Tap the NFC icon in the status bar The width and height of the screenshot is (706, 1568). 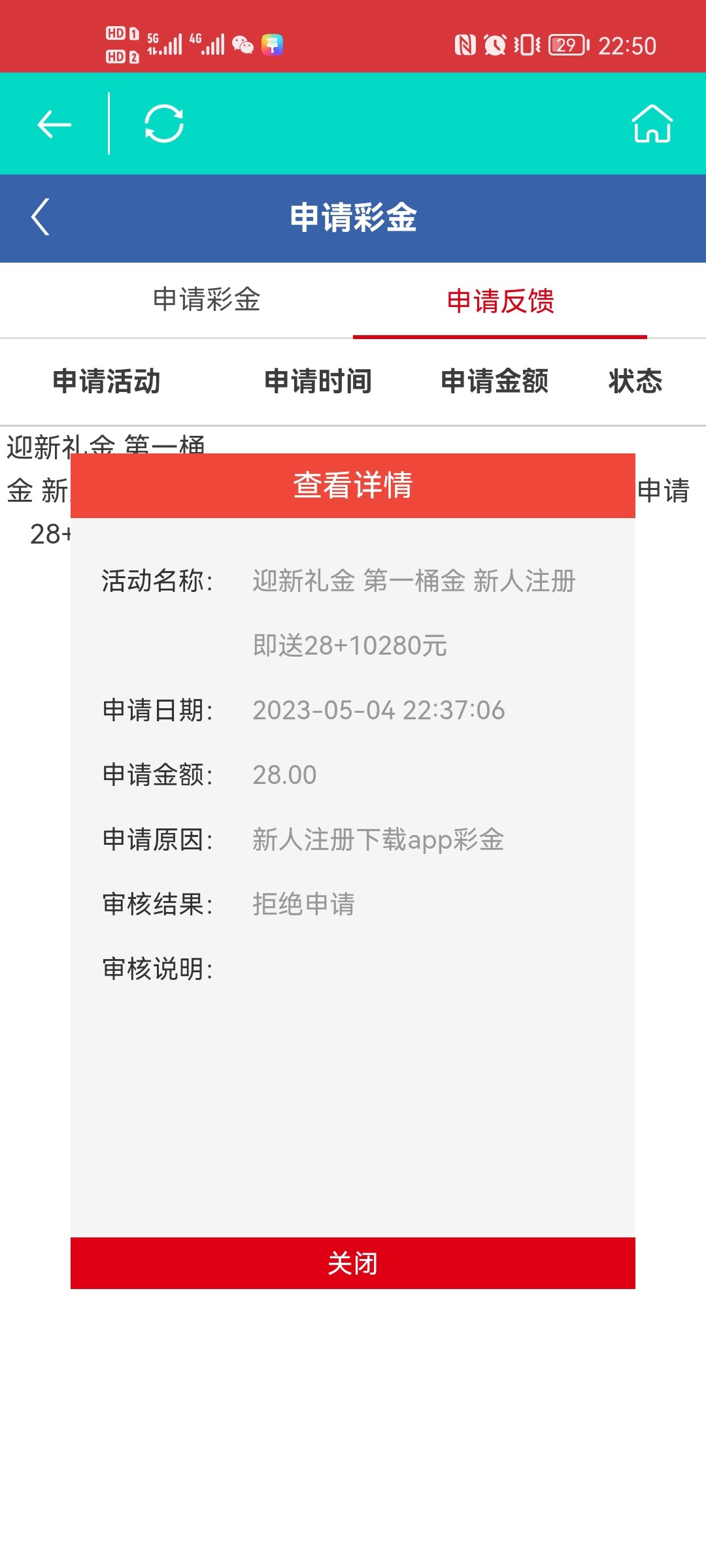coord(465,44)
